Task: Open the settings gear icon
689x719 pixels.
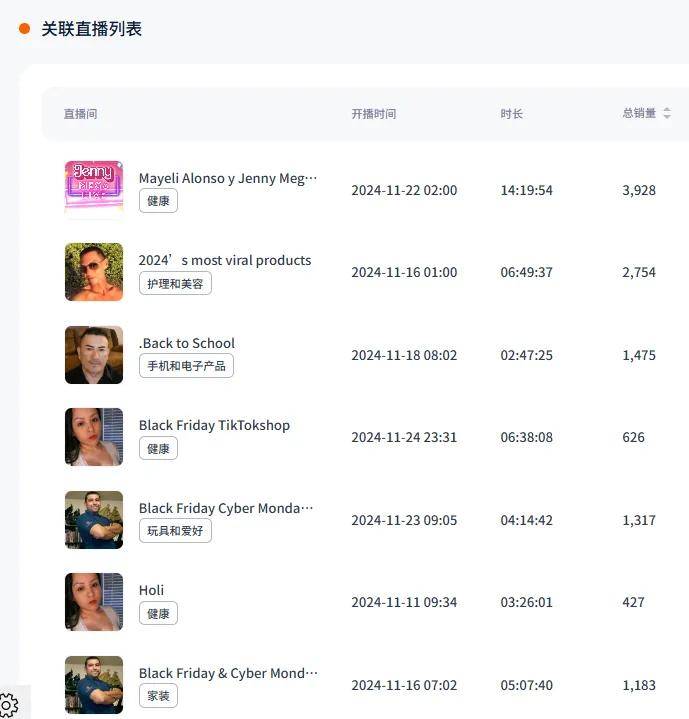Action: [9, 704]
